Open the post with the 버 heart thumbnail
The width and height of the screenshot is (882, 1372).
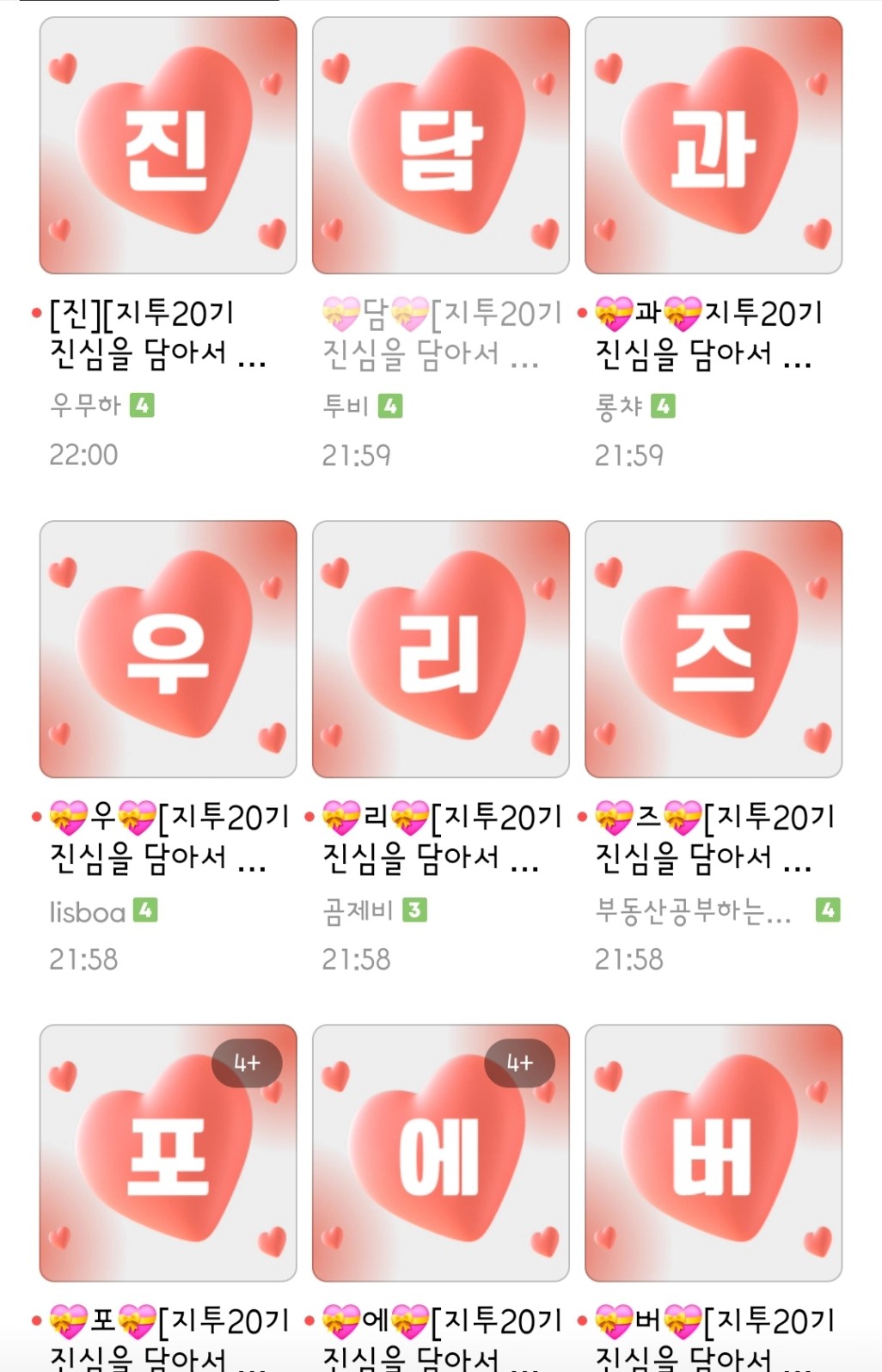[714, 1153]
